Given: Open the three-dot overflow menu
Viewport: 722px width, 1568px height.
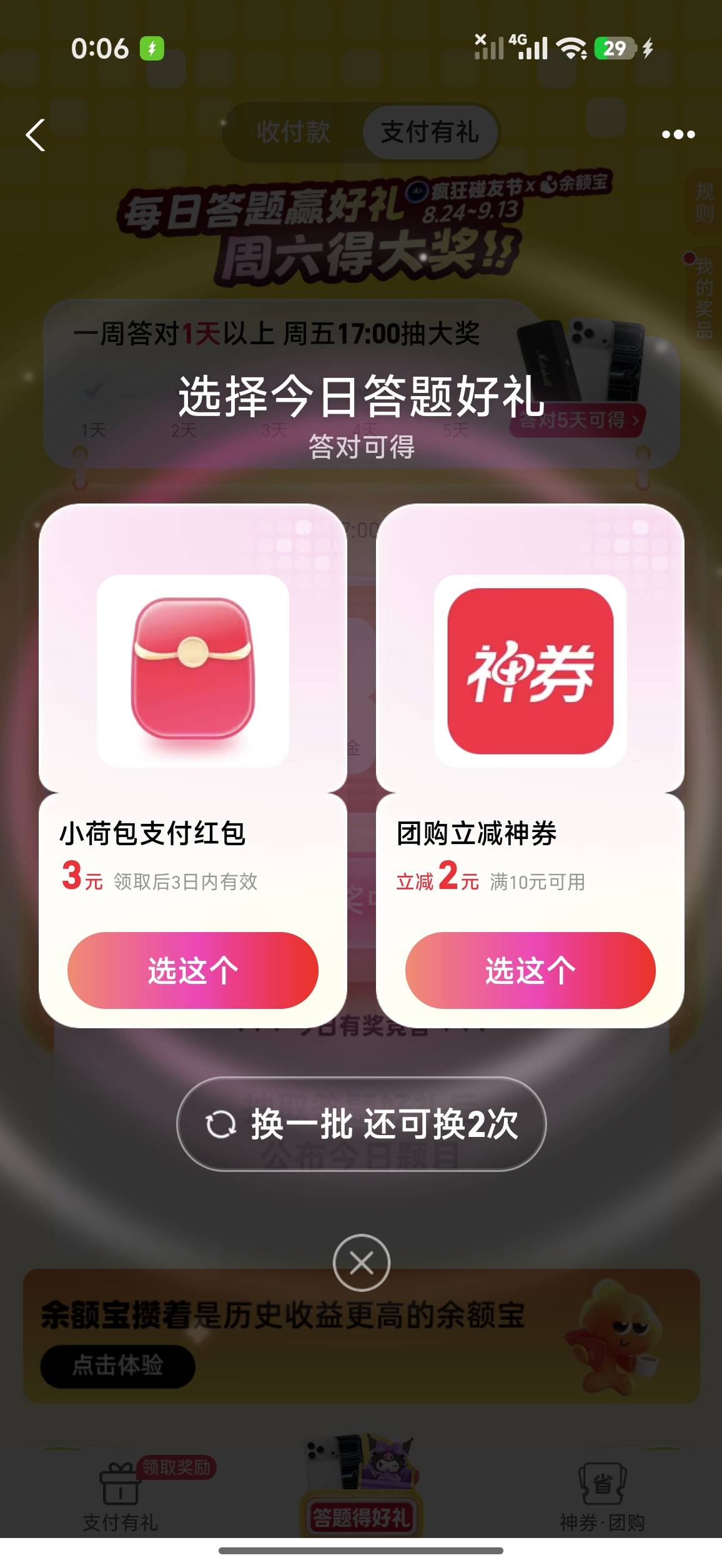Looking at the screenshot, I should pyautogui.click(x=678, y=134).
